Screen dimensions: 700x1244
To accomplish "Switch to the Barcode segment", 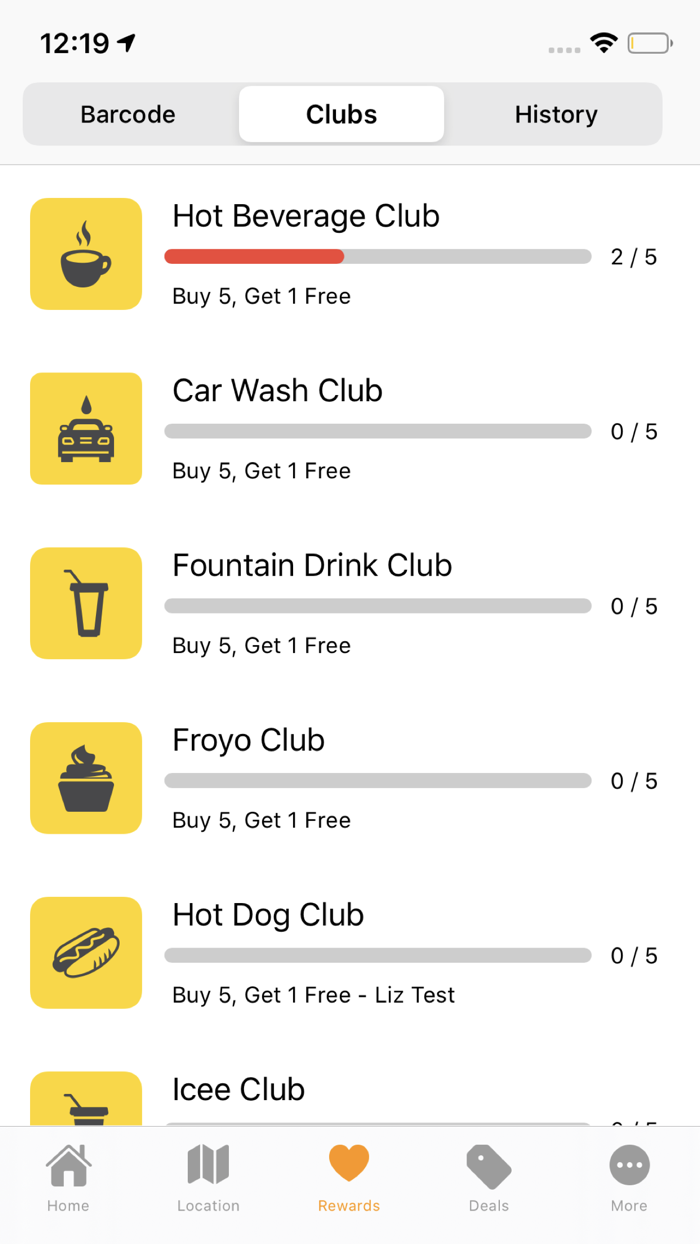I will pyautogui.click(x=128, y=115).
